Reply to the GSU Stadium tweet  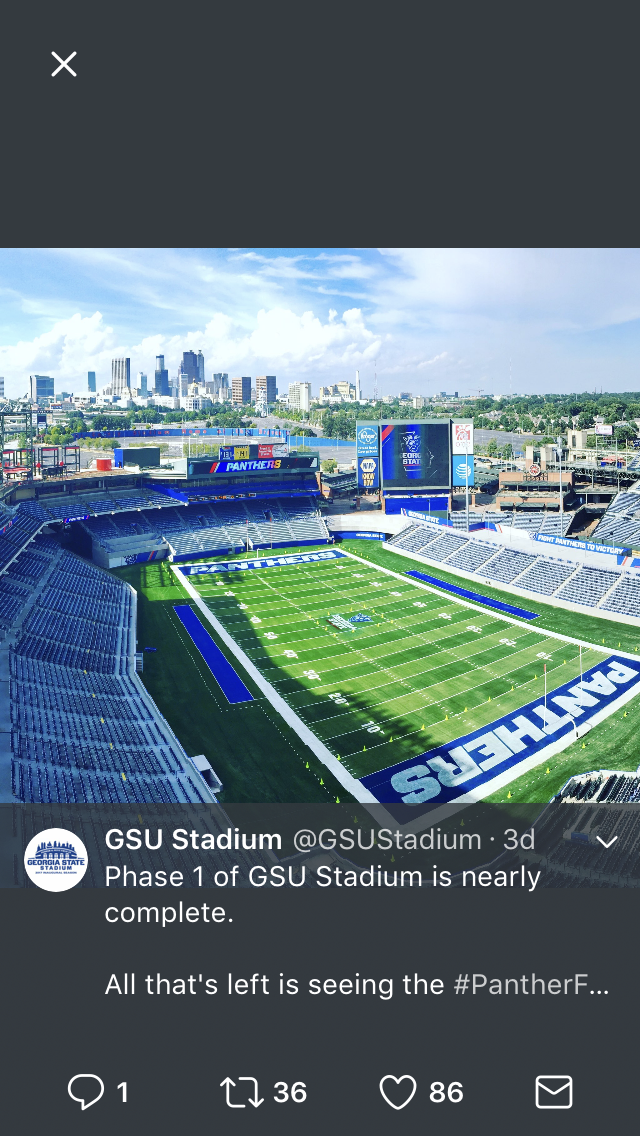click(86, 1092)
